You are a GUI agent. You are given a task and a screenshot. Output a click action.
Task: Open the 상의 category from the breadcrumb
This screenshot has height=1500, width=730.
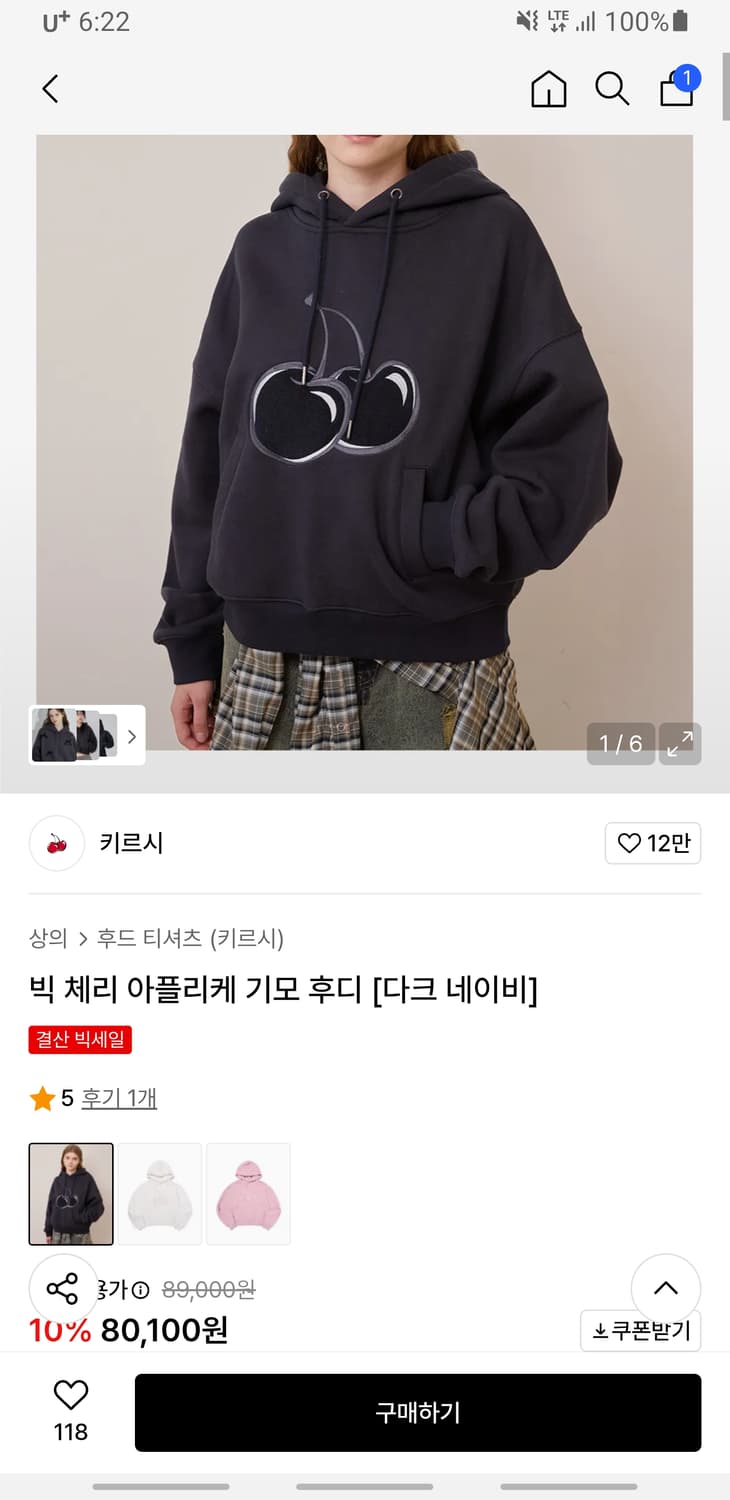click(x=47, y=938)
